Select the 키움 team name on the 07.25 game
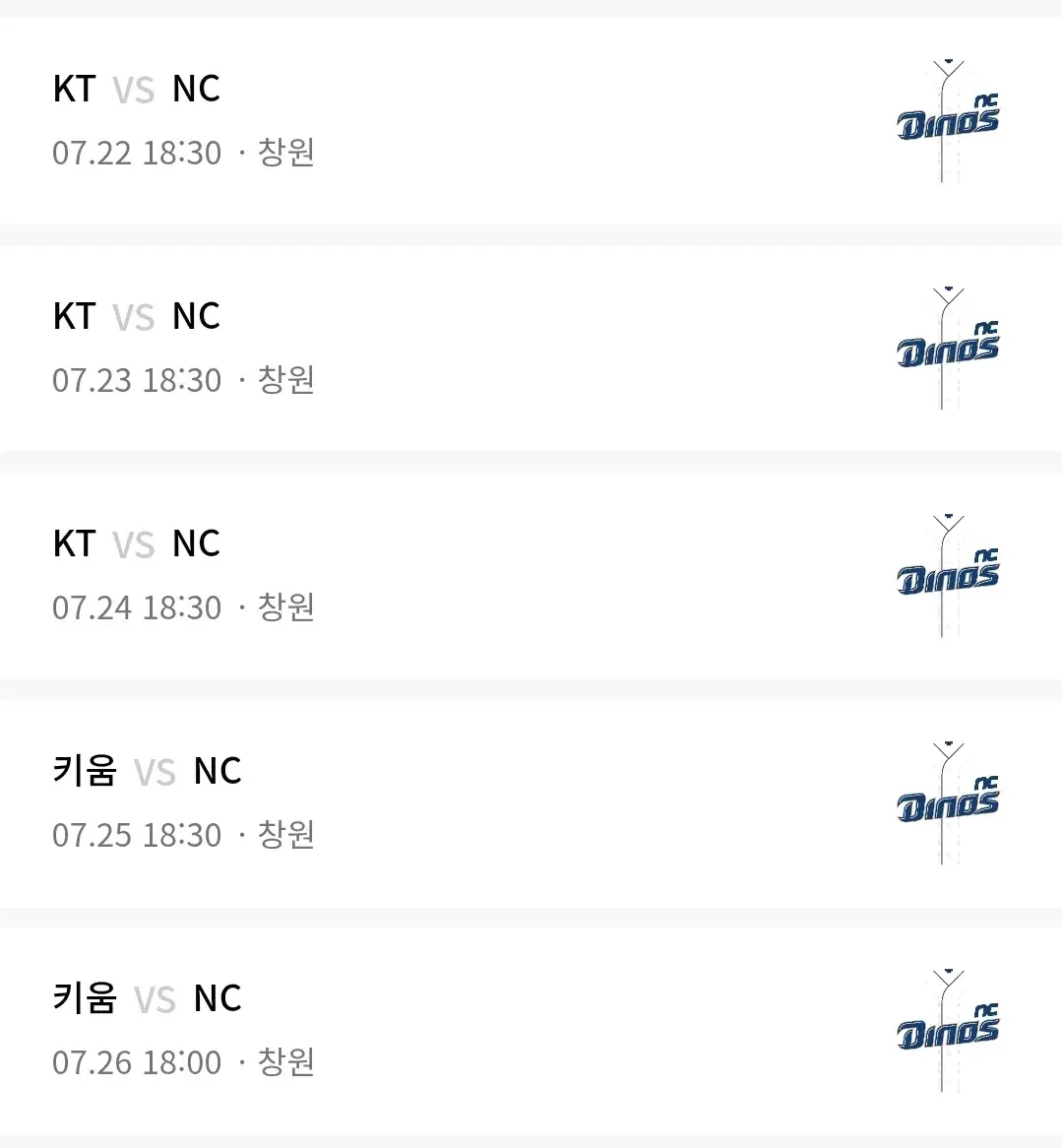The width and height of the screenshot is (1062, 1148). [84, 771]
